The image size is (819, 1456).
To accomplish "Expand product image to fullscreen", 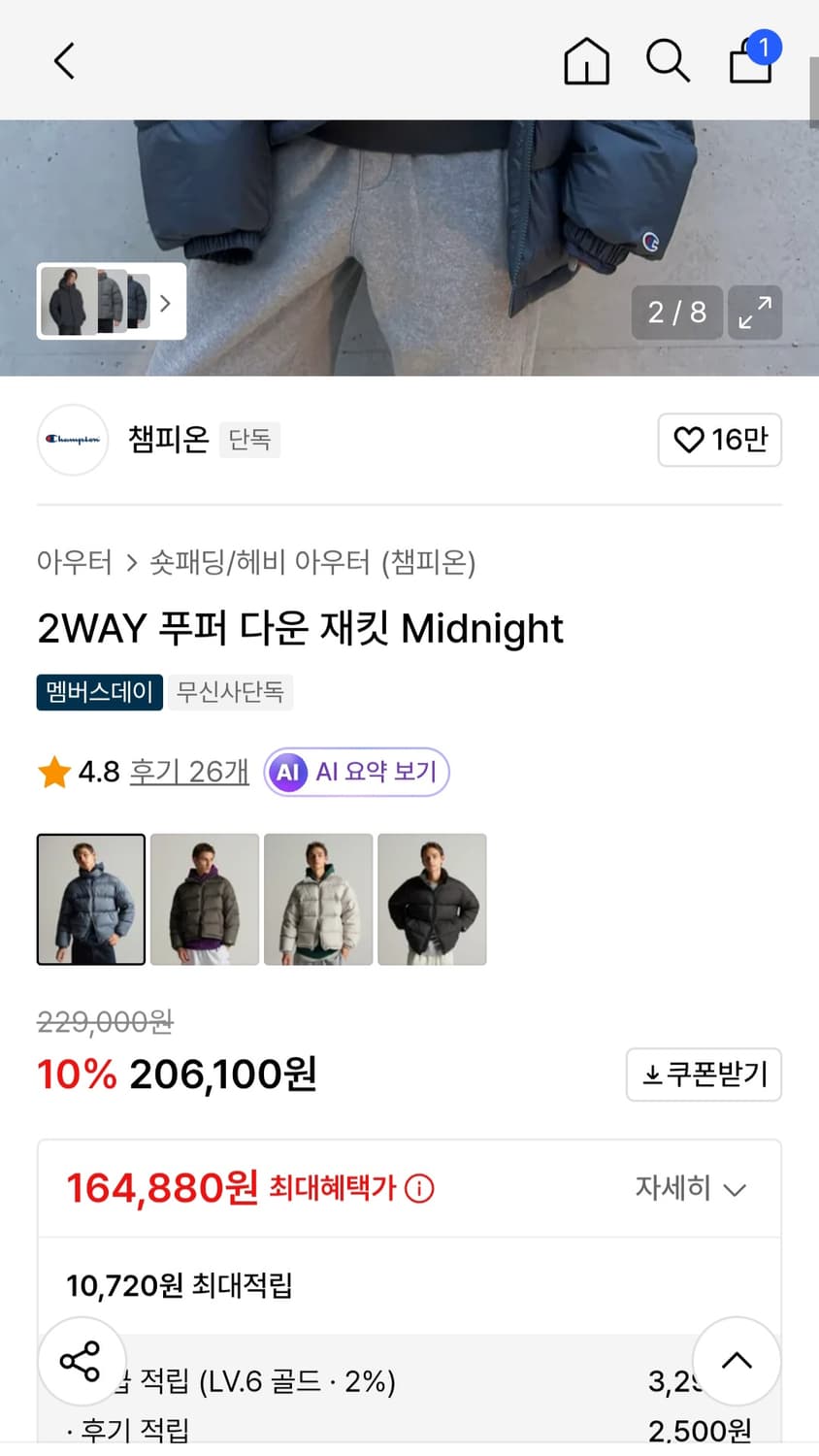I will (755, 313).
